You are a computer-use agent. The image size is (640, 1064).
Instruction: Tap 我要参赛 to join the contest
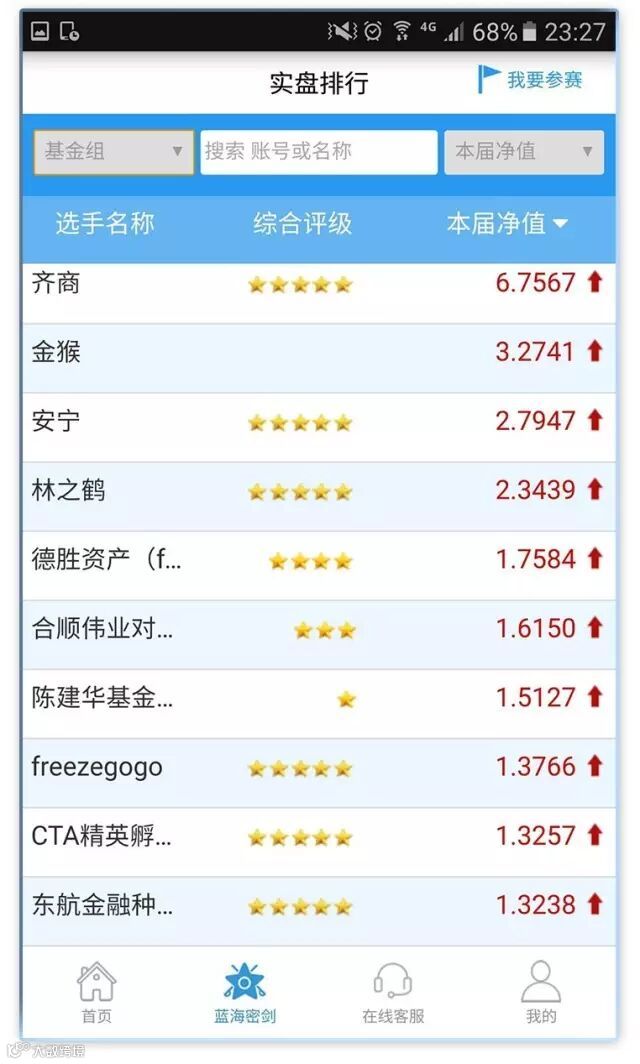tap(531, 80)
